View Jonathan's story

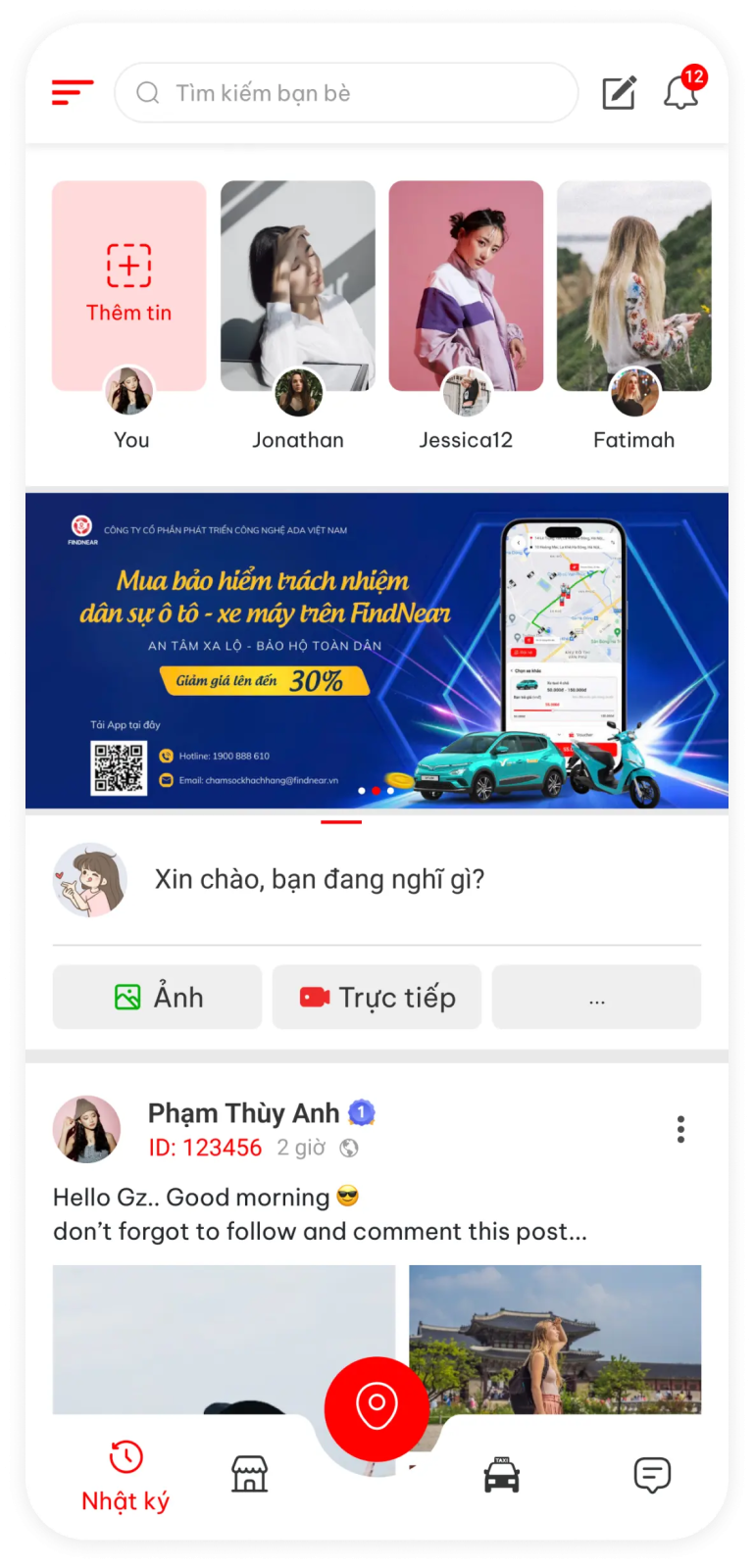tap(298, 285)
